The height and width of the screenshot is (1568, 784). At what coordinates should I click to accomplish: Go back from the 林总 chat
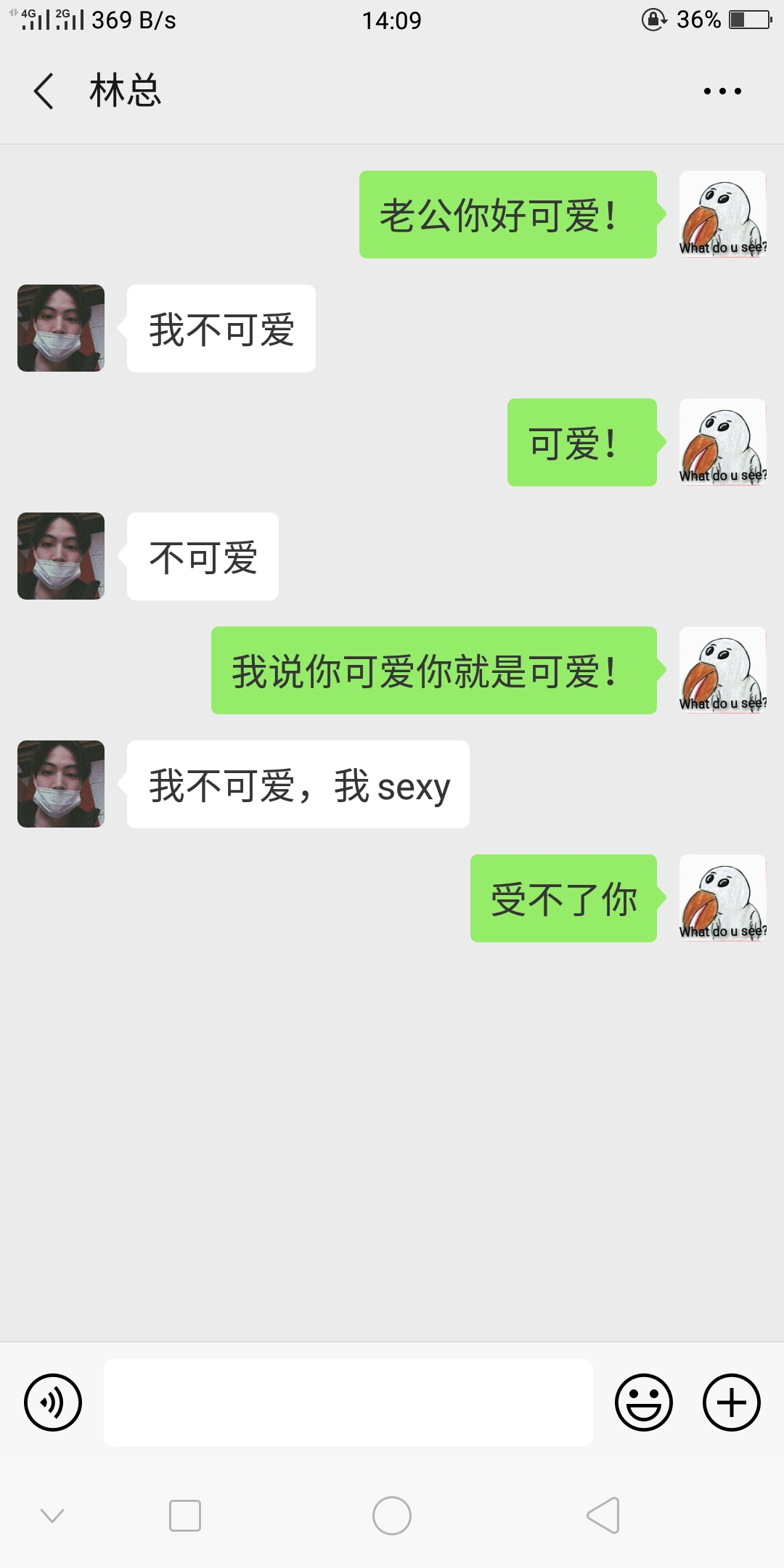click(x=44, y=91)
